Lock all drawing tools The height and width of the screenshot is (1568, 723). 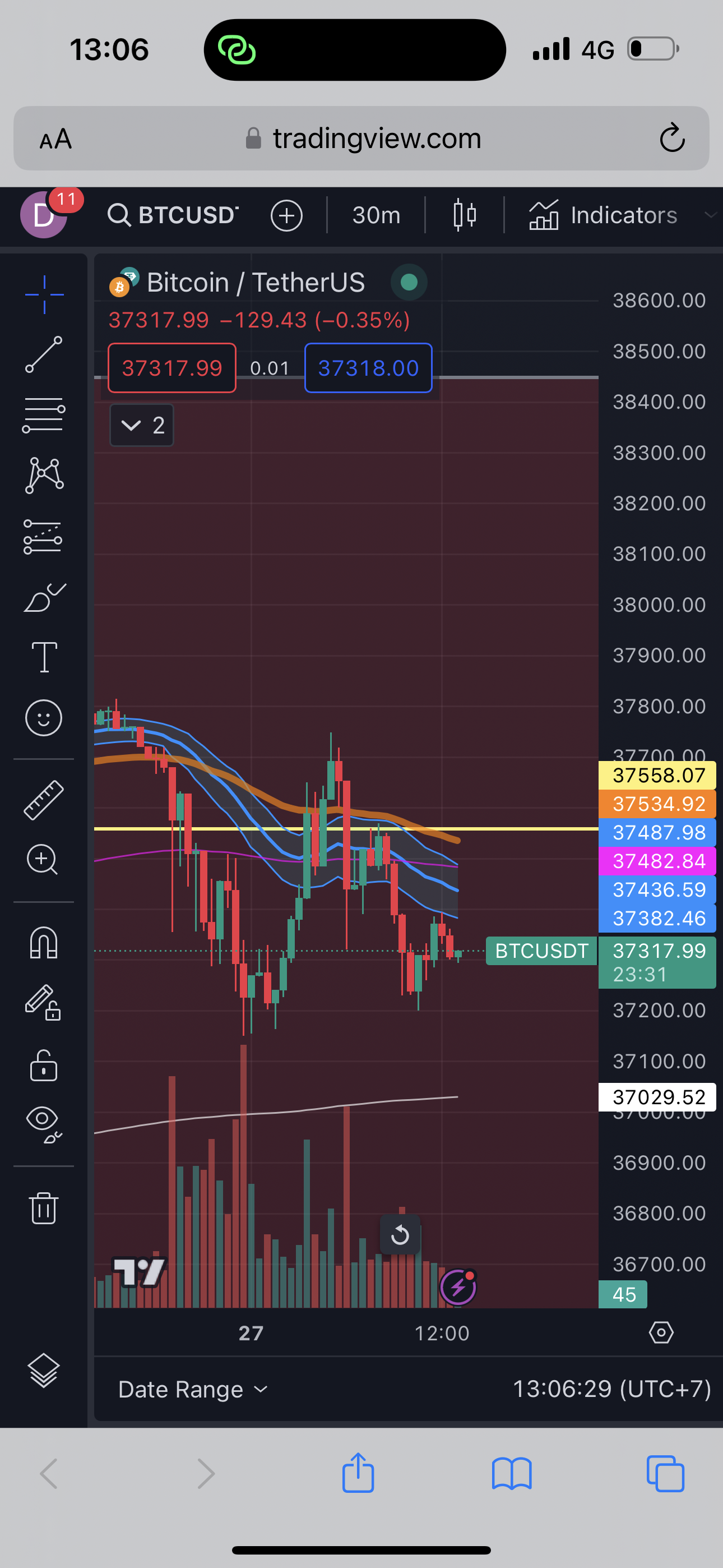point(44,1065)
